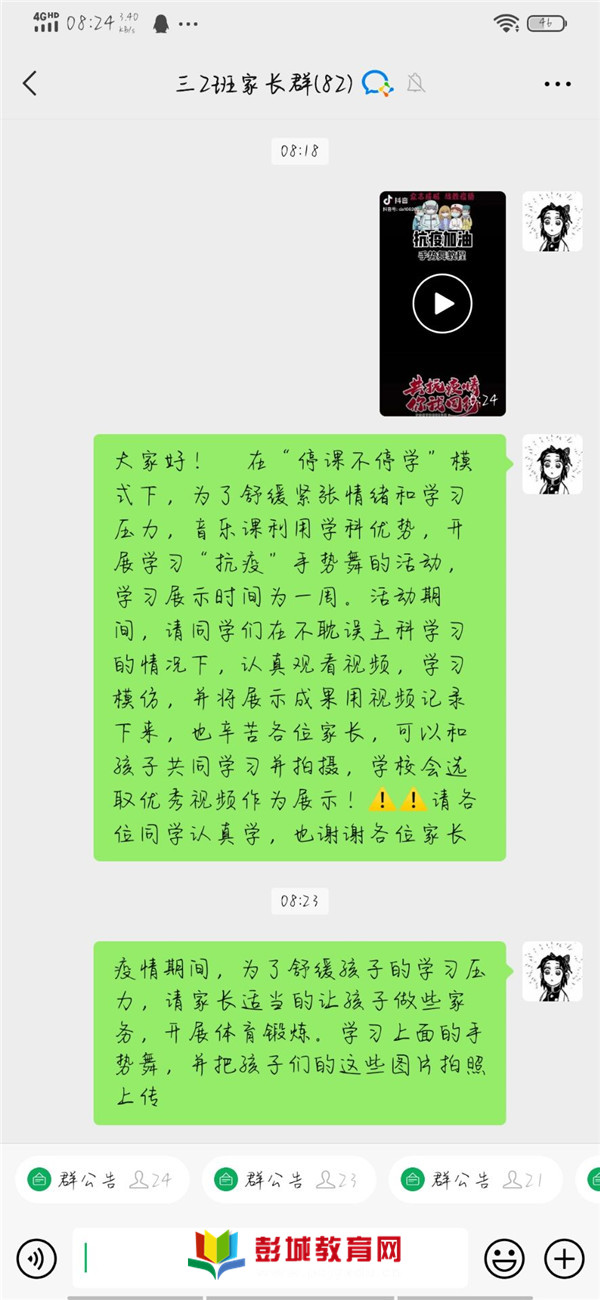This screenshot has height=1300, width=600.
Task: Open the sender avatar beside the video
Action: (x=552, y=221)
